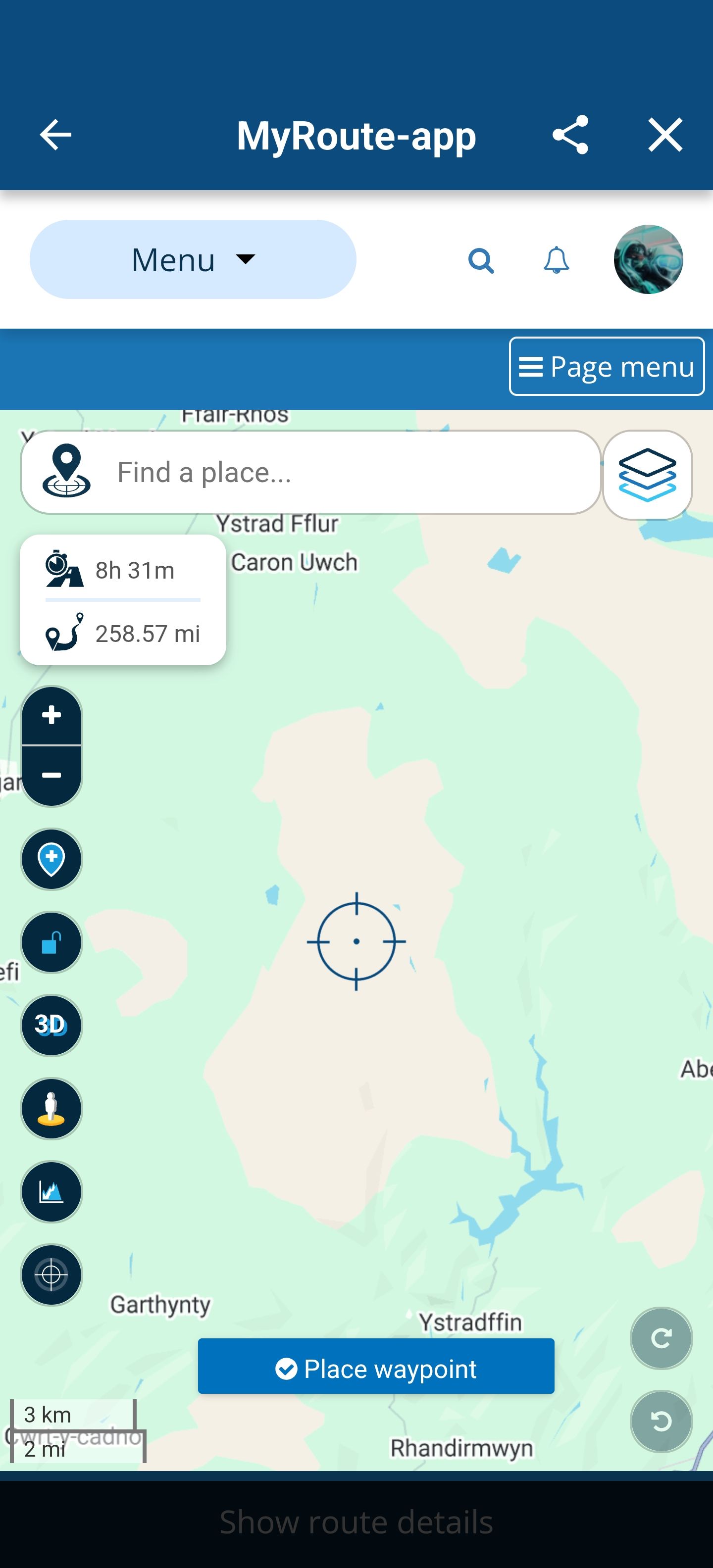Close the MyRoute-app web view

pyautogui.click(x=665, y=135)
